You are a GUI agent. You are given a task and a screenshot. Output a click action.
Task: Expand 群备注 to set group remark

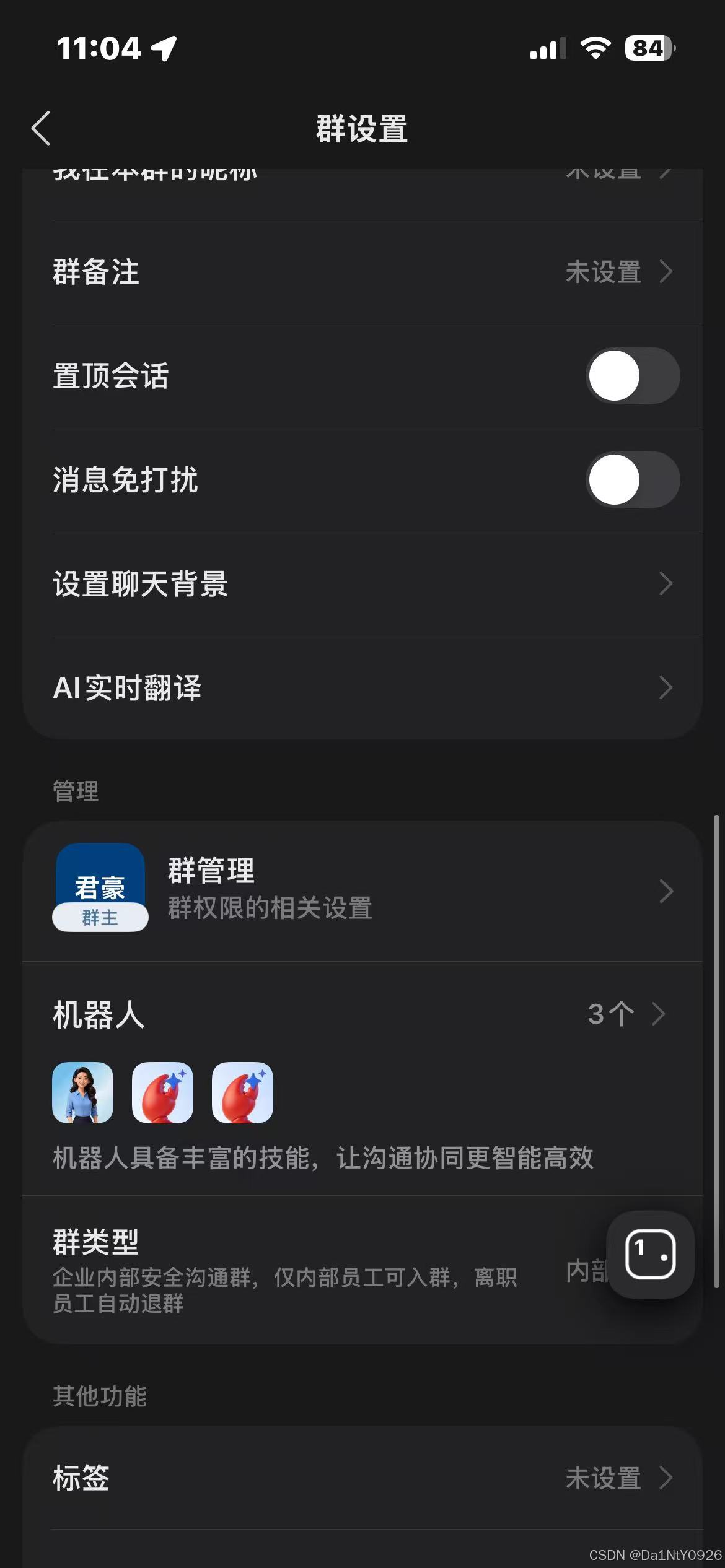tap(362, 272)
